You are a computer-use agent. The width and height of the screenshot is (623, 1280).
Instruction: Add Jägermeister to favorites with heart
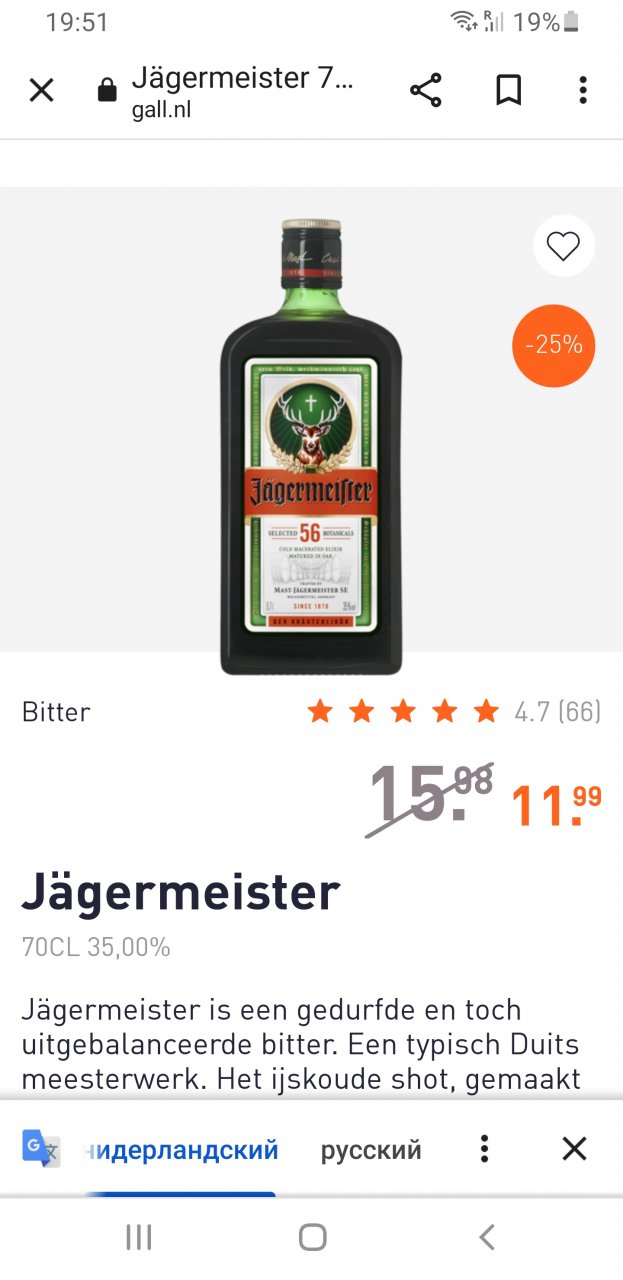coord(563,246)
